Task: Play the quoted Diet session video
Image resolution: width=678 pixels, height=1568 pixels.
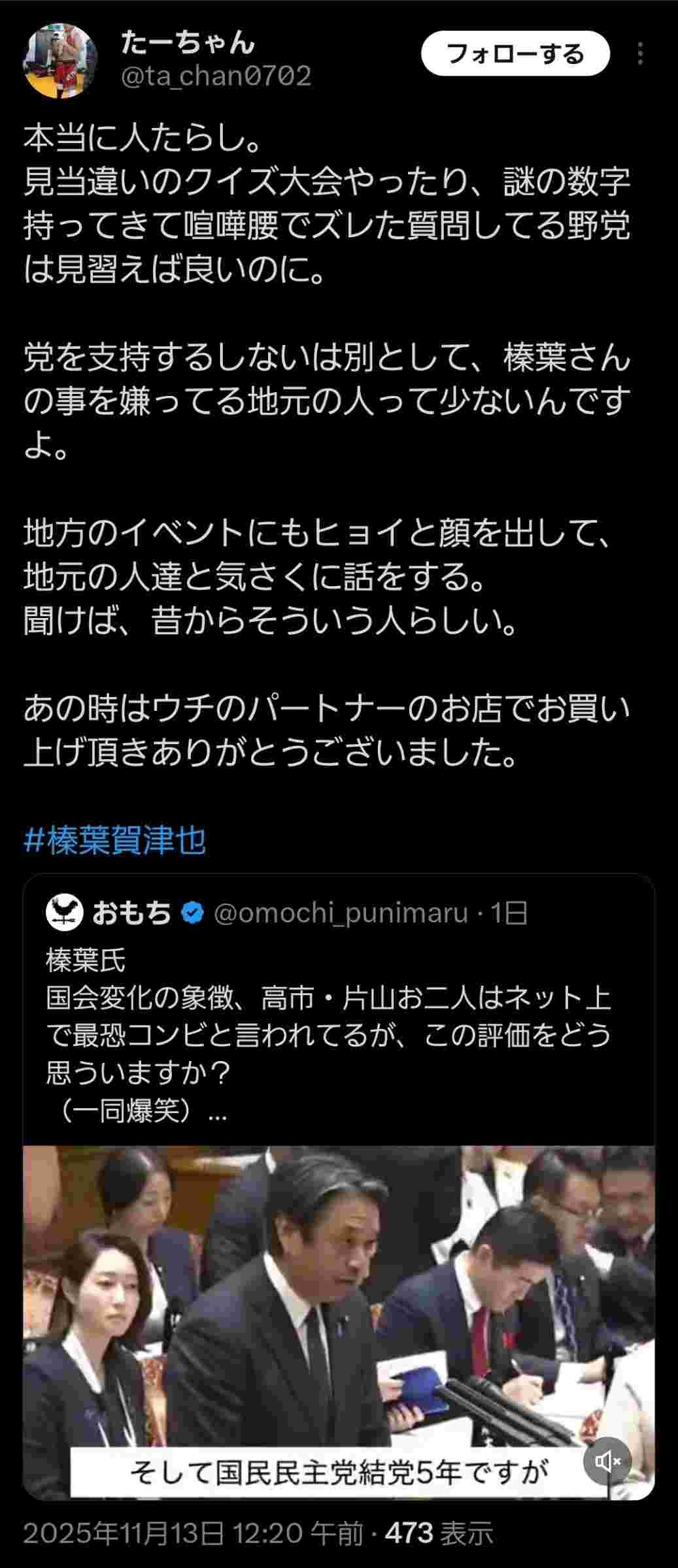Action: tap(327, 1307)
